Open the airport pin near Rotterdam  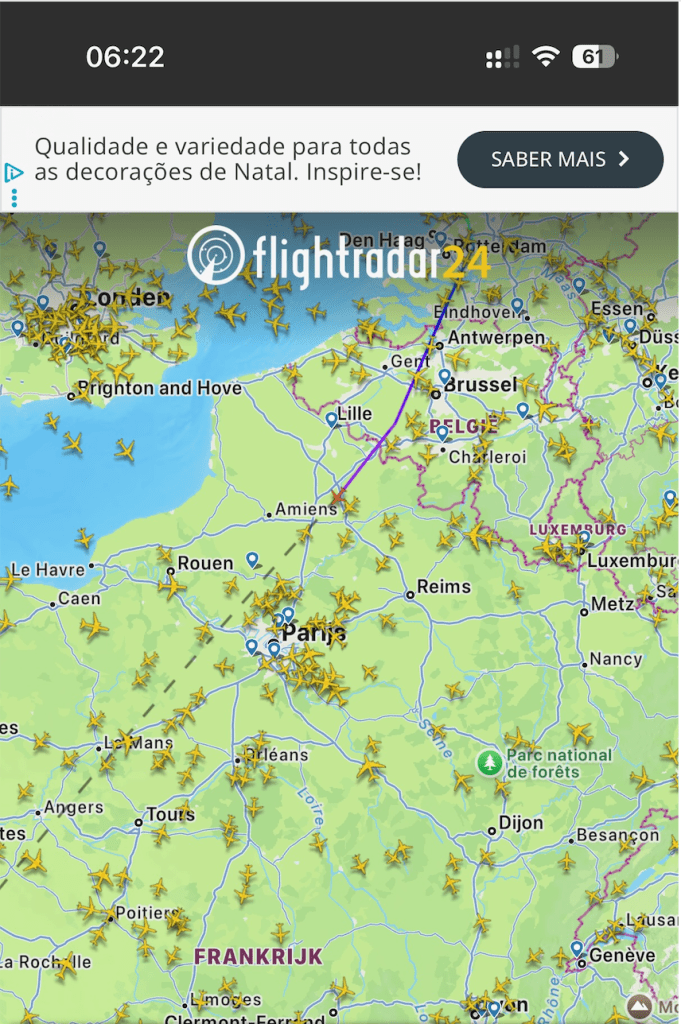[441, 238]
